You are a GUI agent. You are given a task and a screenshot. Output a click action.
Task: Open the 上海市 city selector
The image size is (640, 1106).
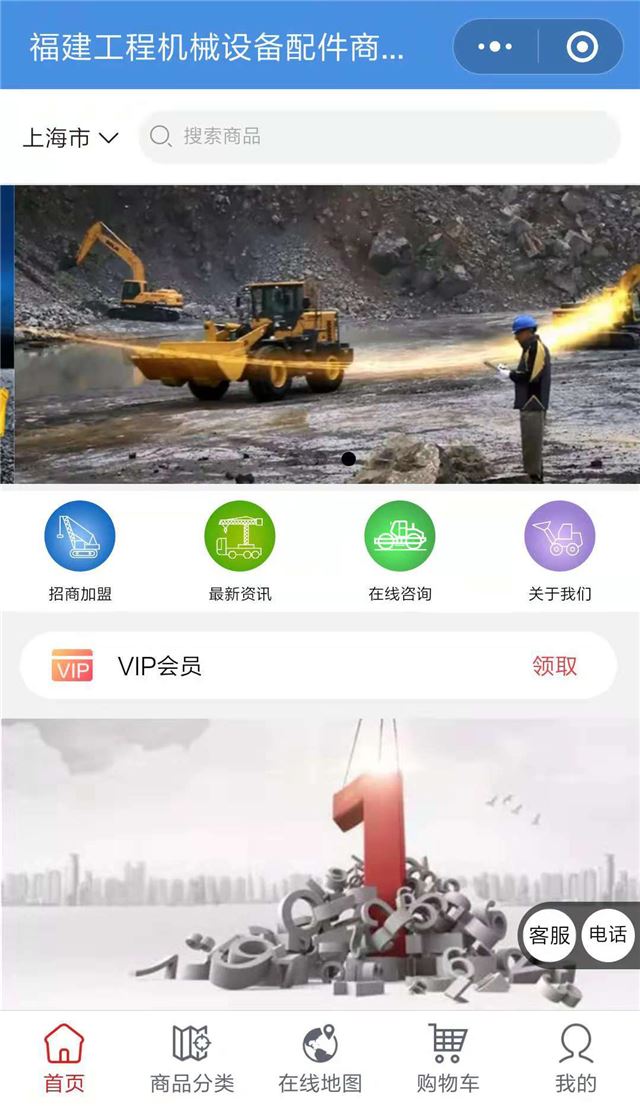[x=70, y=138]
